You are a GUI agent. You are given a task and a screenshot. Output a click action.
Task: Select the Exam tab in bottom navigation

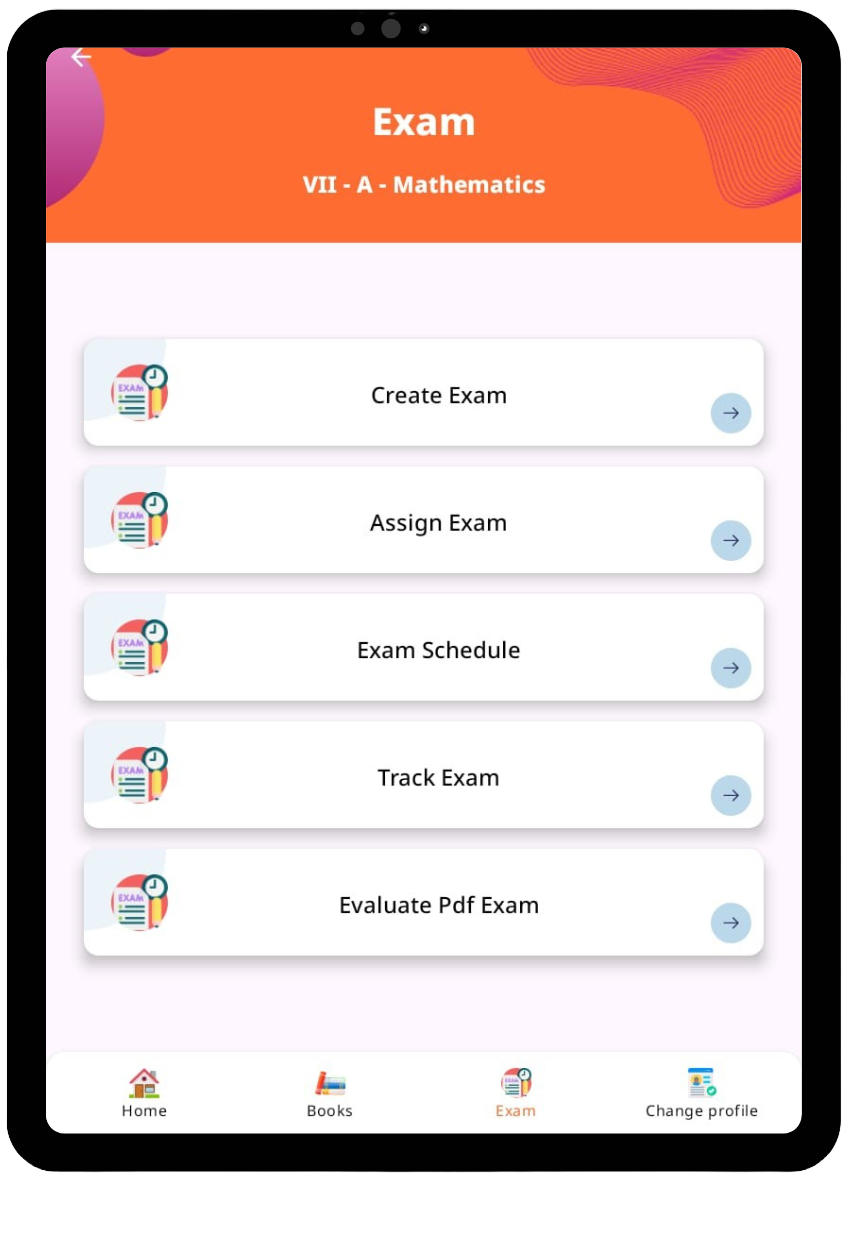tap(515, 1092)
